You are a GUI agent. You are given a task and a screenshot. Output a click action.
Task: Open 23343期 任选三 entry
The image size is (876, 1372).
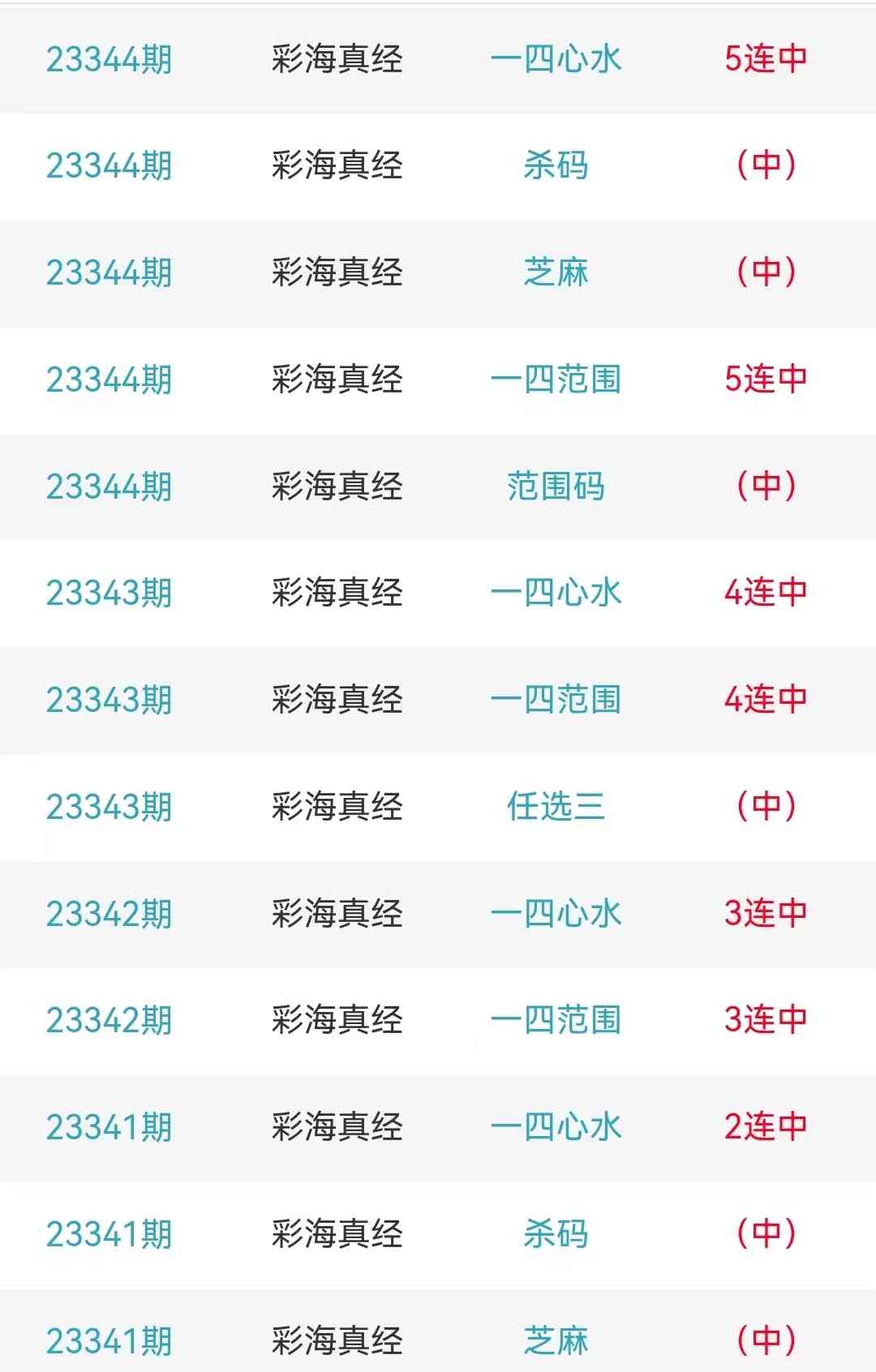(x=556, y=807)
